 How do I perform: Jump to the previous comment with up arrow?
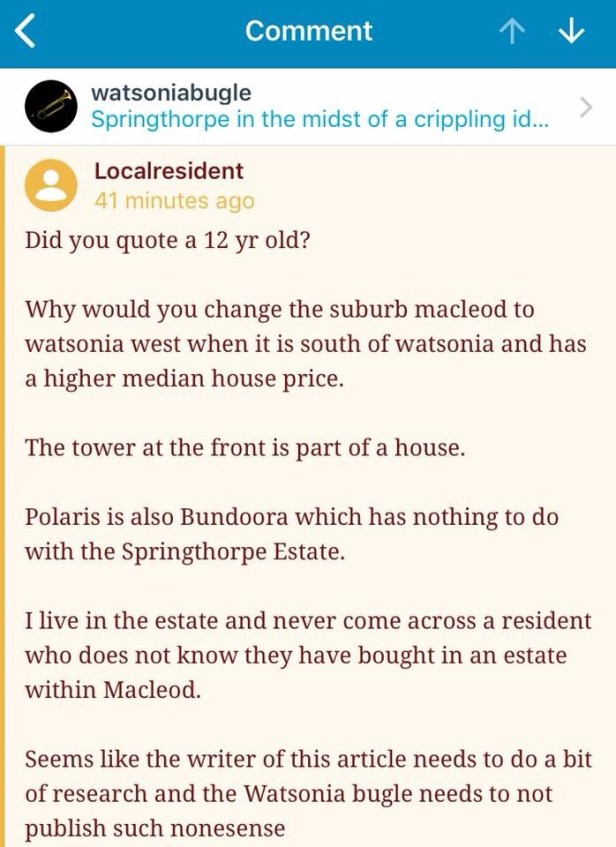(511, 32)
